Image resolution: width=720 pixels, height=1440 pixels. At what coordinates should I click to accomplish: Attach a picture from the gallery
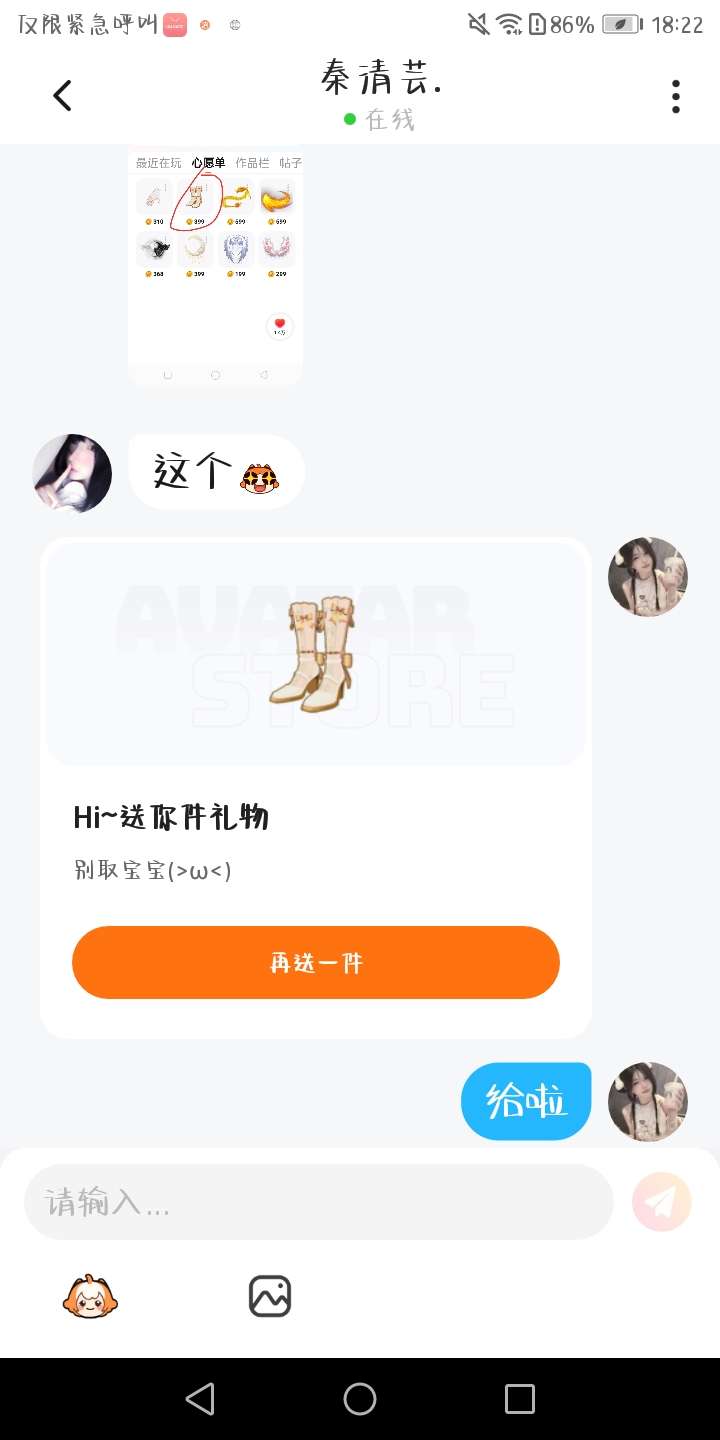tap(269, 1297)
